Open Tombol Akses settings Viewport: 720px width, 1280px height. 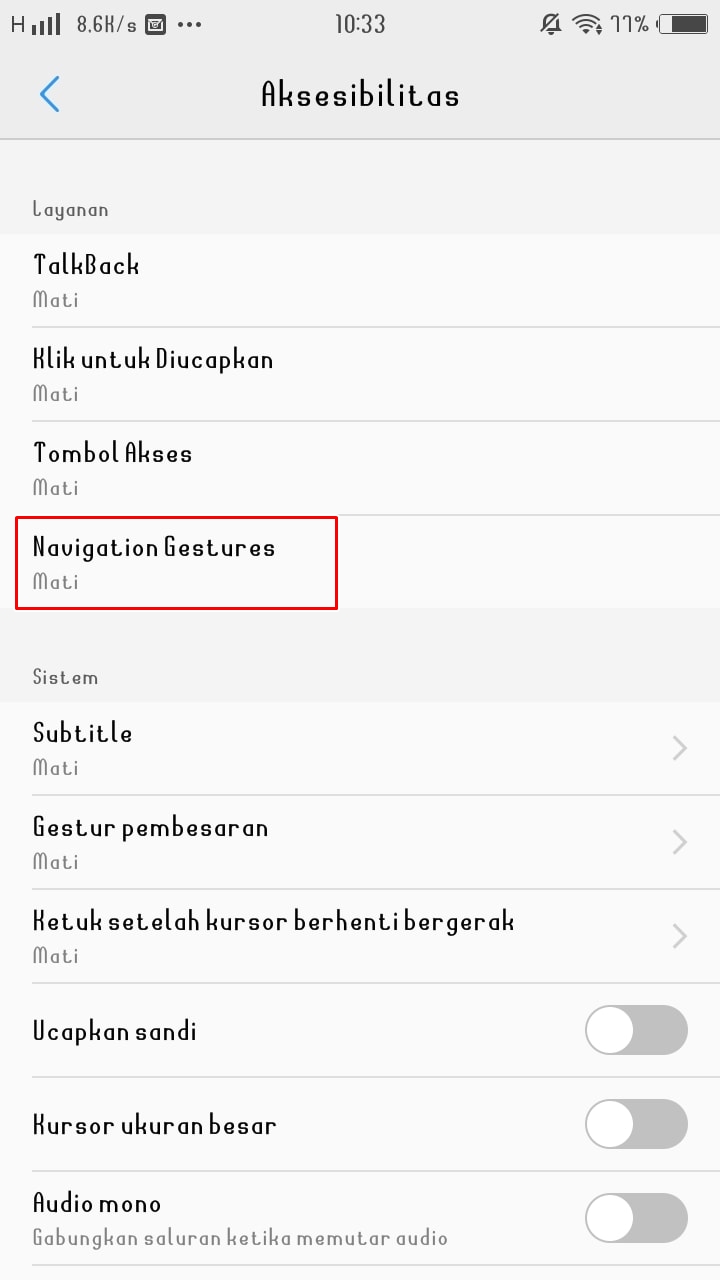click(360, 469)
